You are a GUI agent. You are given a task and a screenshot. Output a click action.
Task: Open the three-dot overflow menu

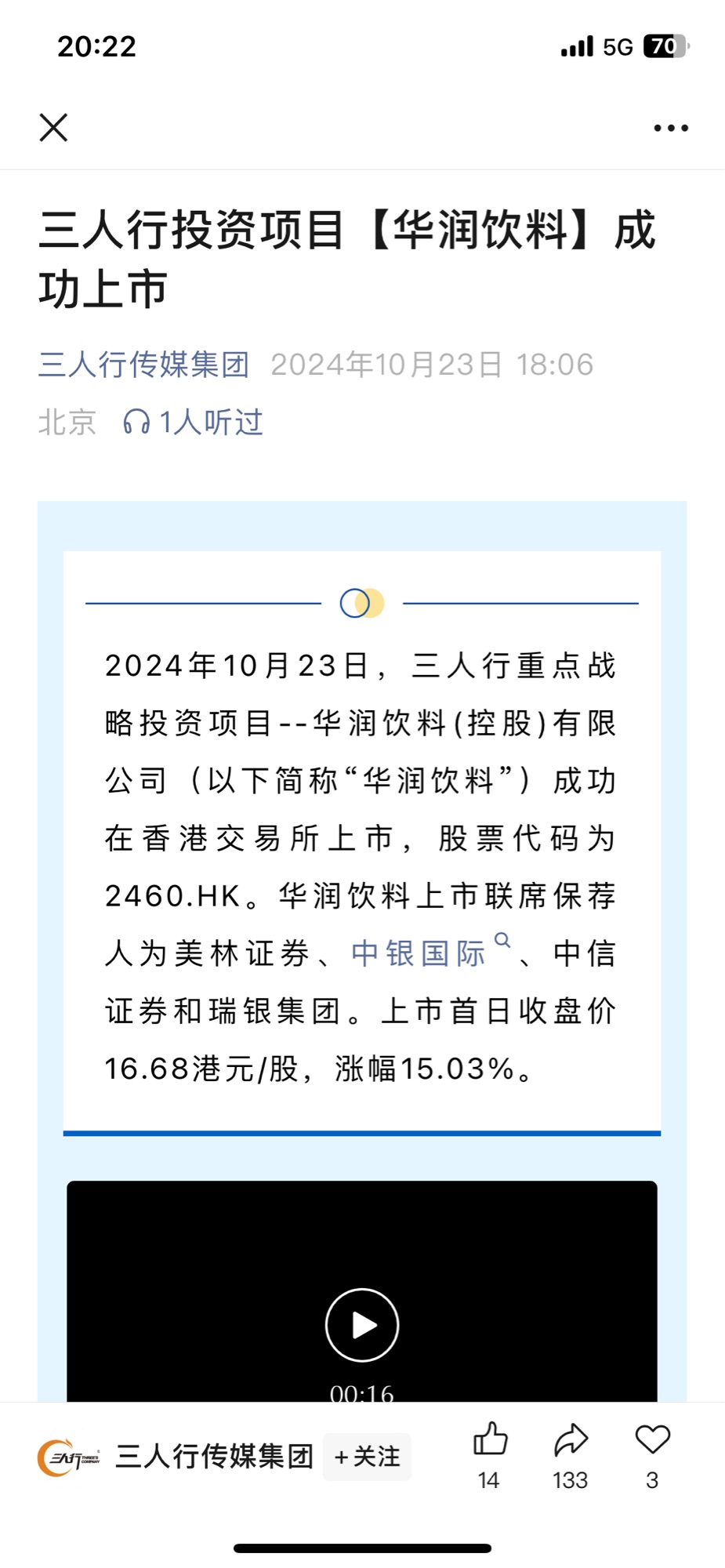(671, 128)
